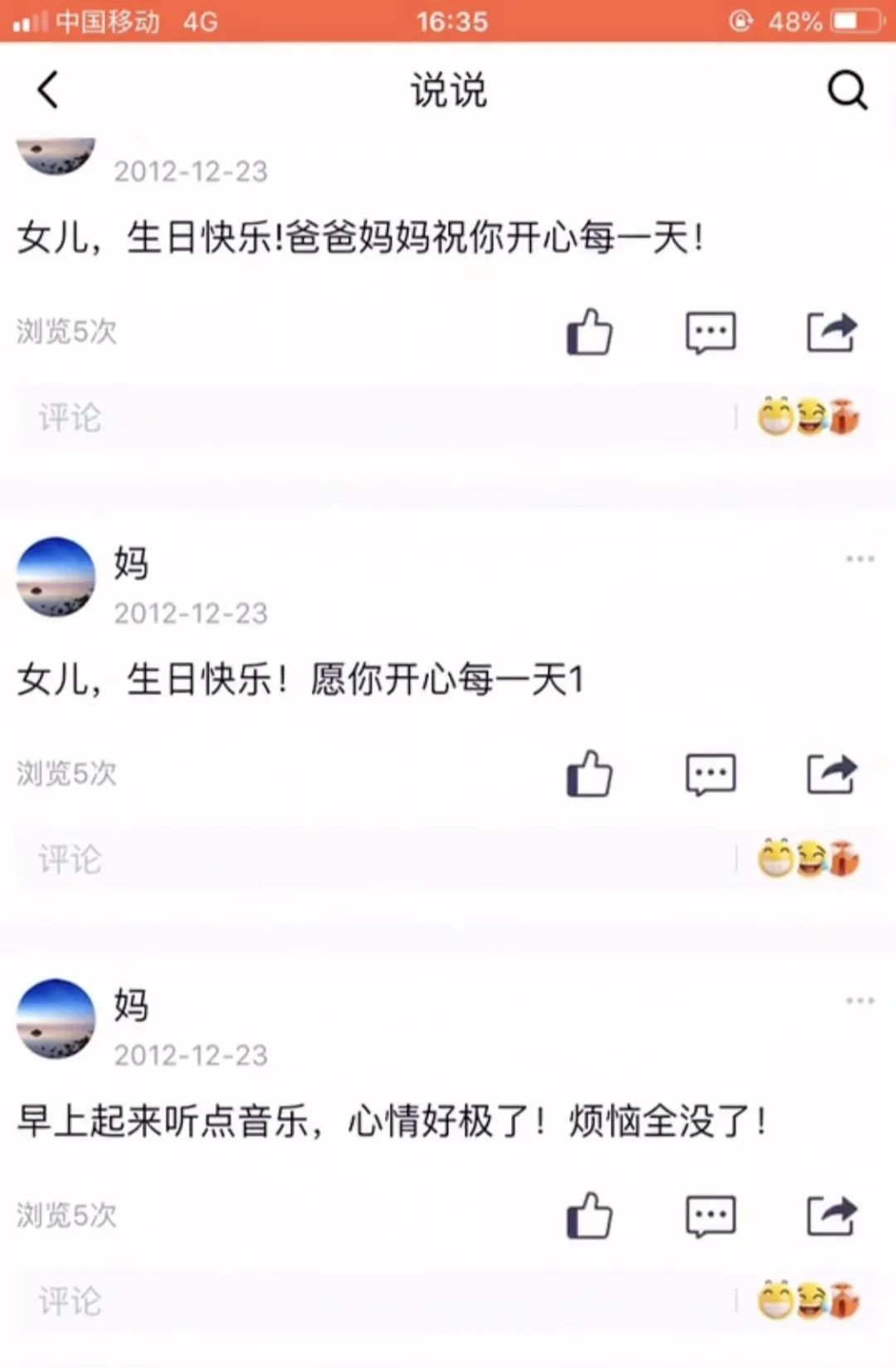Screen dimensions: 896x1368
Task: Like the post 爸爸妈妈祝你开心每一天
Action: point(589,333)
